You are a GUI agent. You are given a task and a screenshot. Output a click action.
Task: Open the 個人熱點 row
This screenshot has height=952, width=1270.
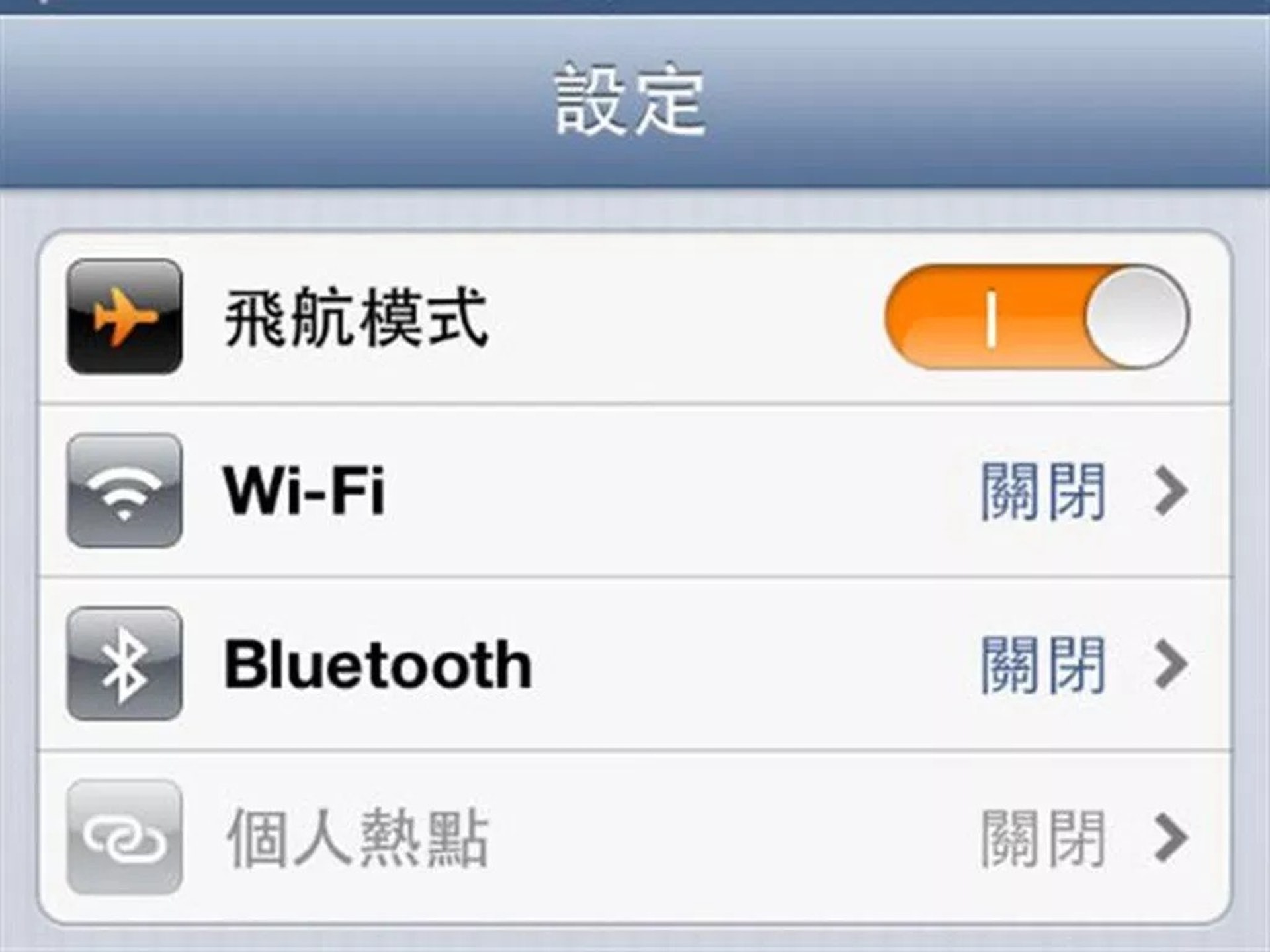(x=635, y=838)
